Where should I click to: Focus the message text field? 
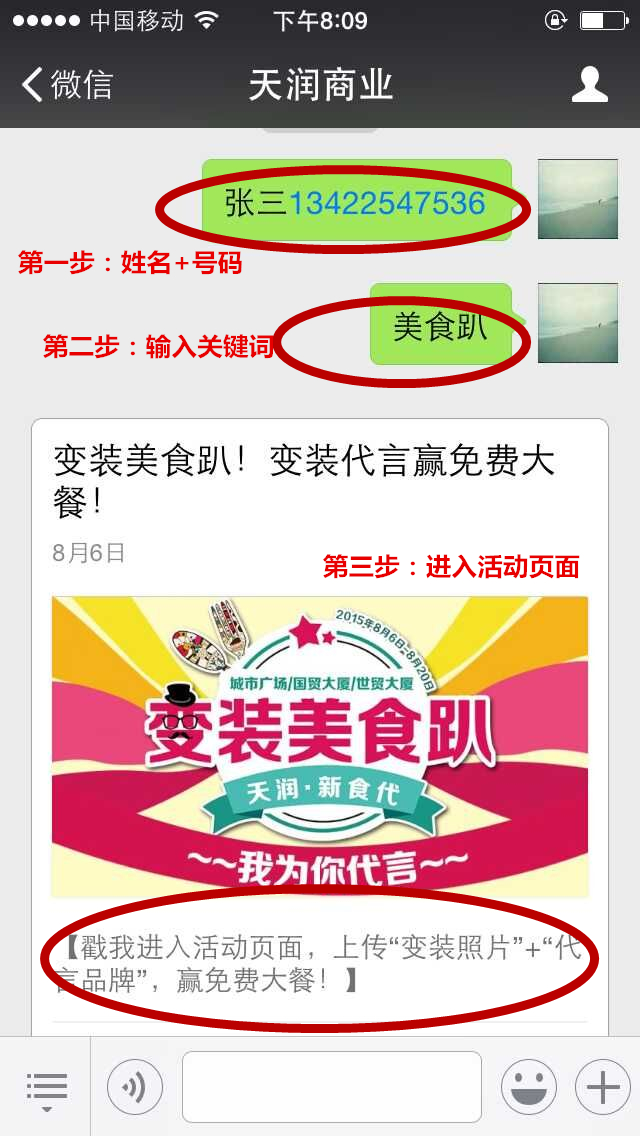click(331, 1087)
